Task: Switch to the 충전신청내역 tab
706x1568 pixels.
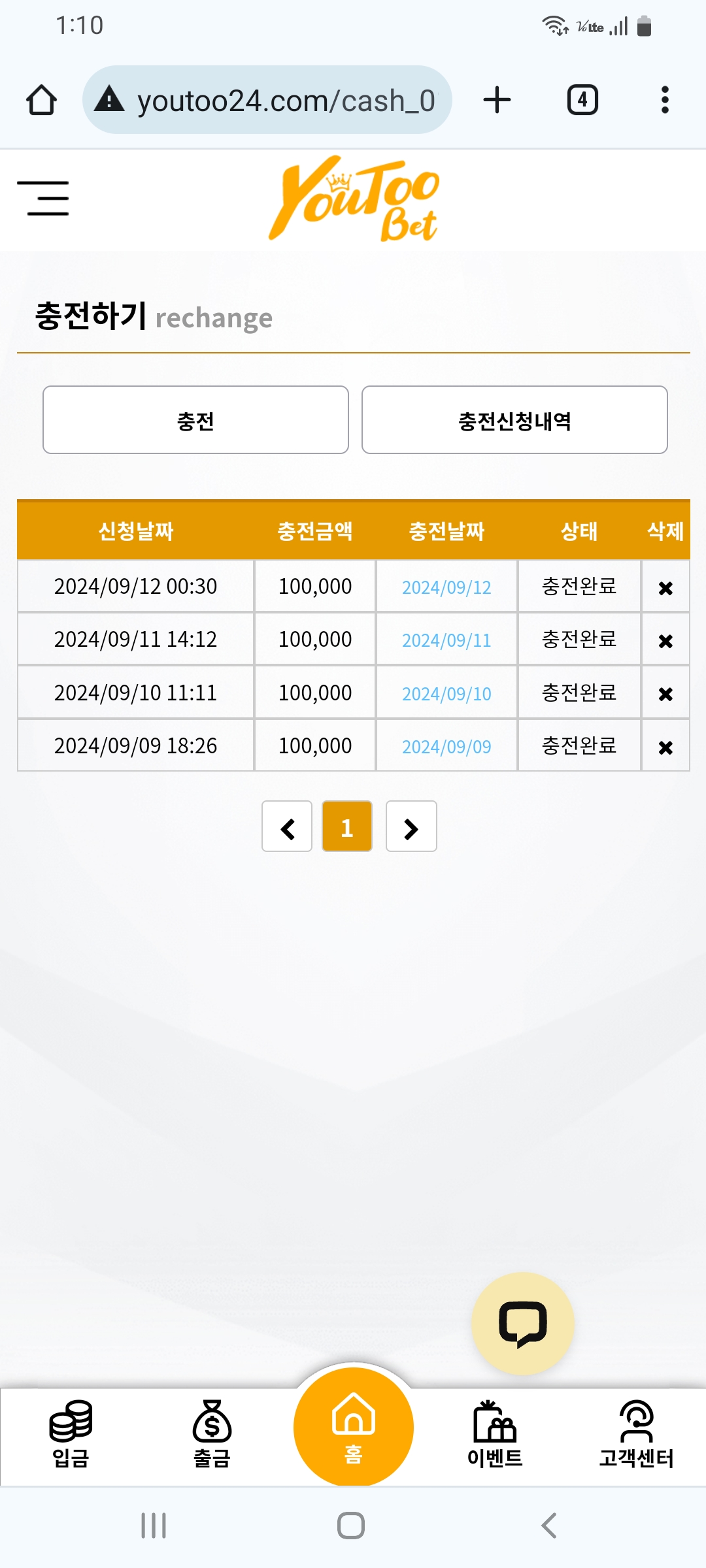Action: tap(514, 420)
